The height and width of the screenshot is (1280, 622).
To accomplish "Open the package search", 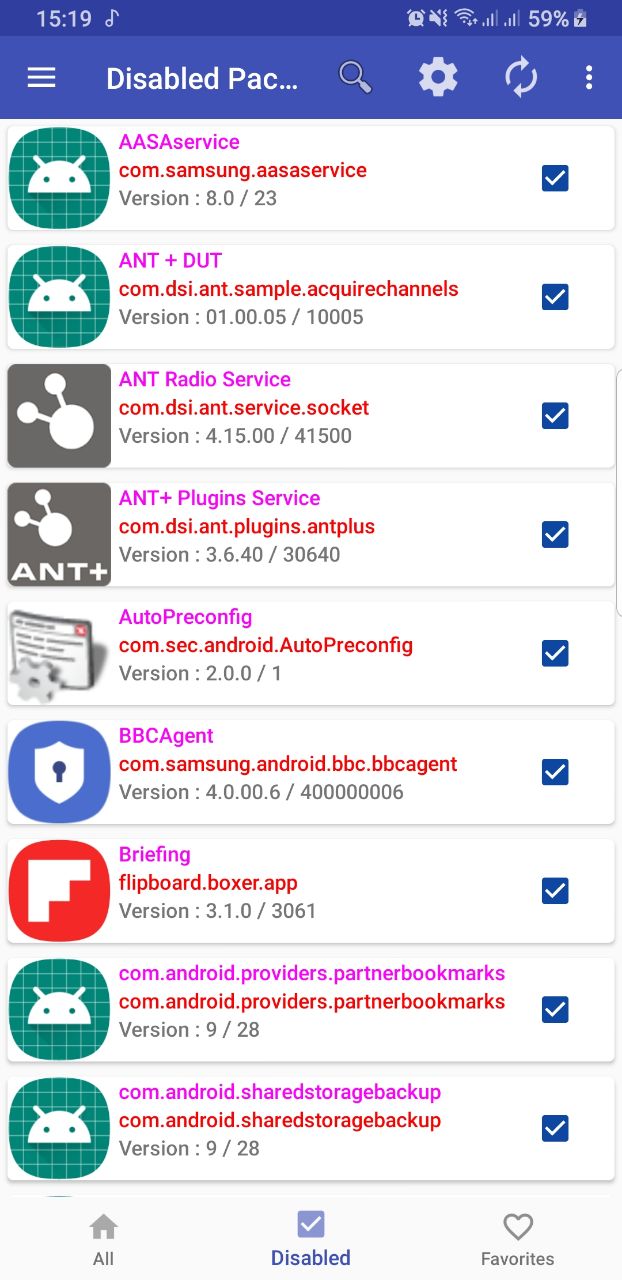I will [x=355, y=78].
